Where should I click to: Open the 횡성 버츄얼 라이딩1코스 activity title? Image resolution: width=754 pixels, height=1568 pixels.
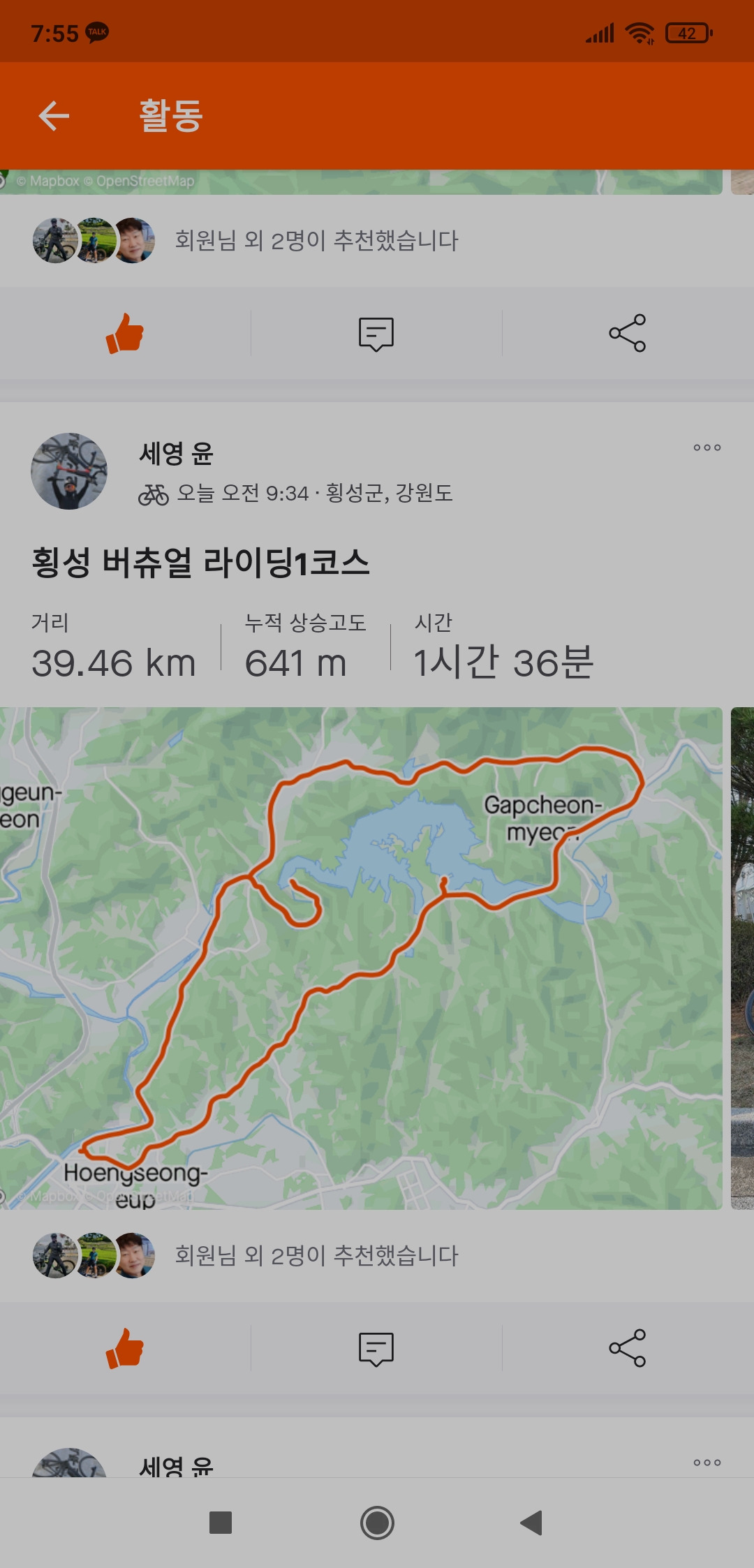(201, 563)
